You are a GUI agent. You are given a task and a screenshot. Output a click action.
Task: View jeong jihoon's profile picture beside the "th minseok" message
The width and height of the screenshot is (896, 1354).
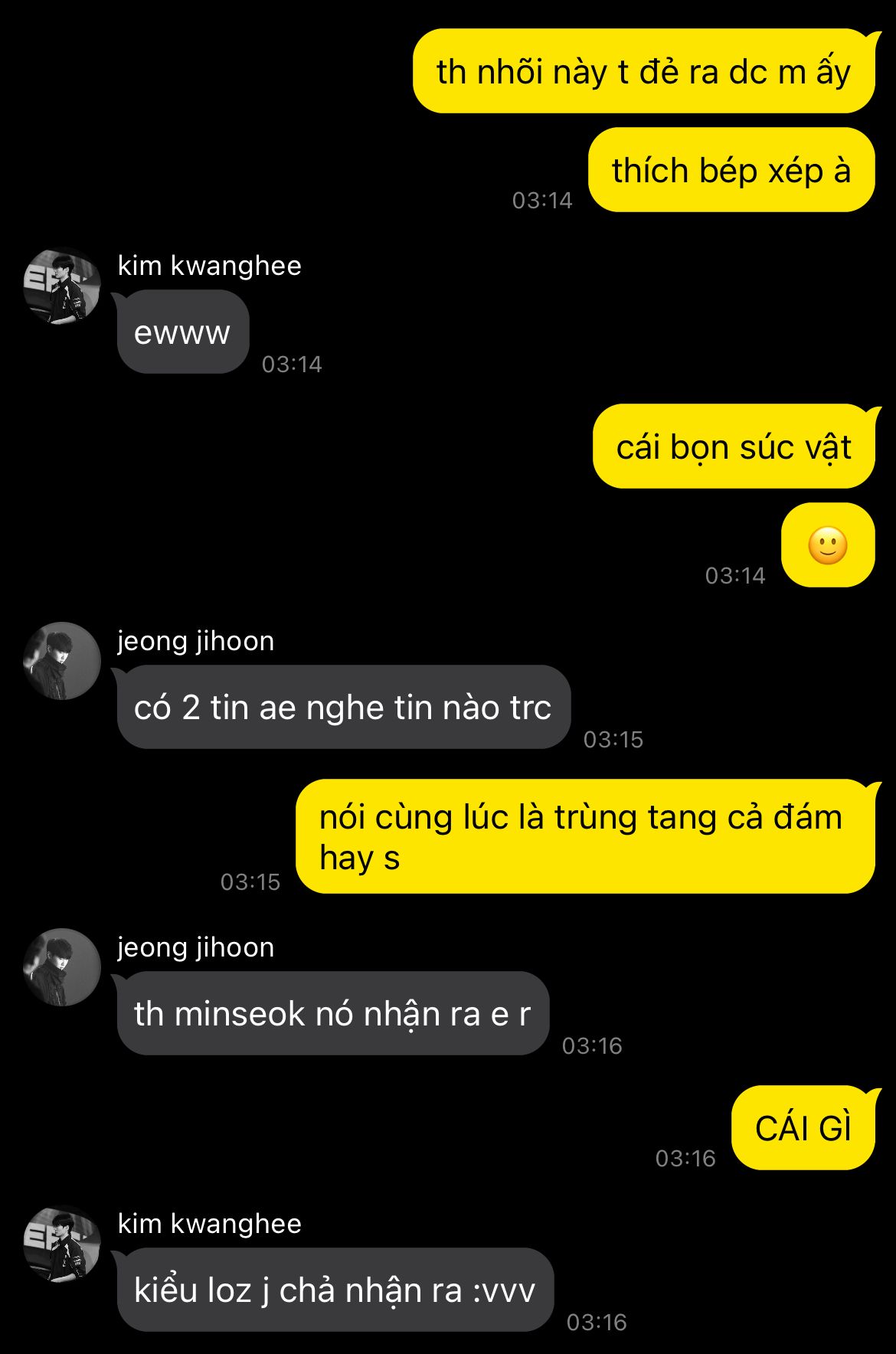[62, 967]
